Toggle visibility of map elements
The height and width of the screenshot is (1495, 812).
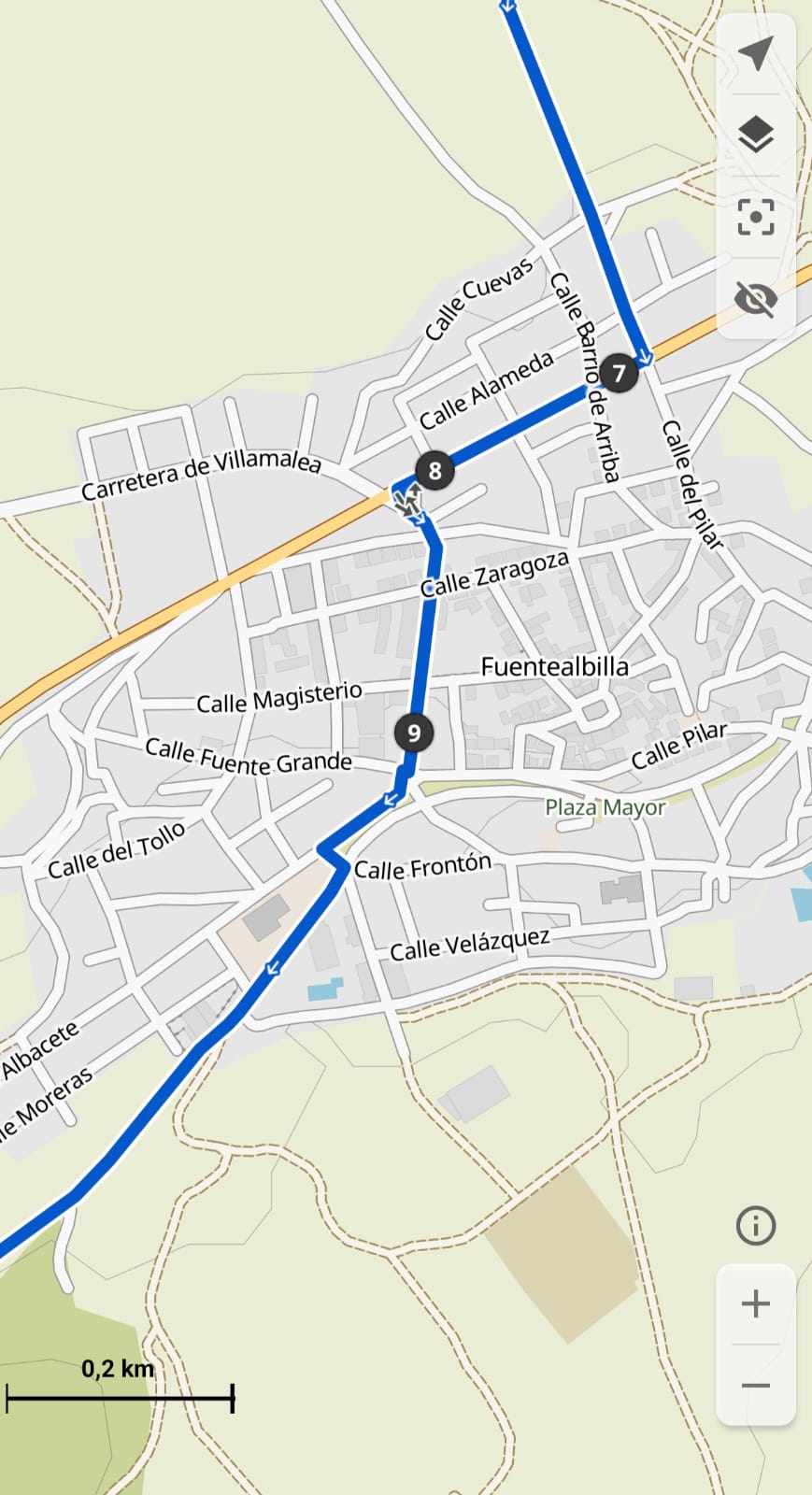(755, 299)
